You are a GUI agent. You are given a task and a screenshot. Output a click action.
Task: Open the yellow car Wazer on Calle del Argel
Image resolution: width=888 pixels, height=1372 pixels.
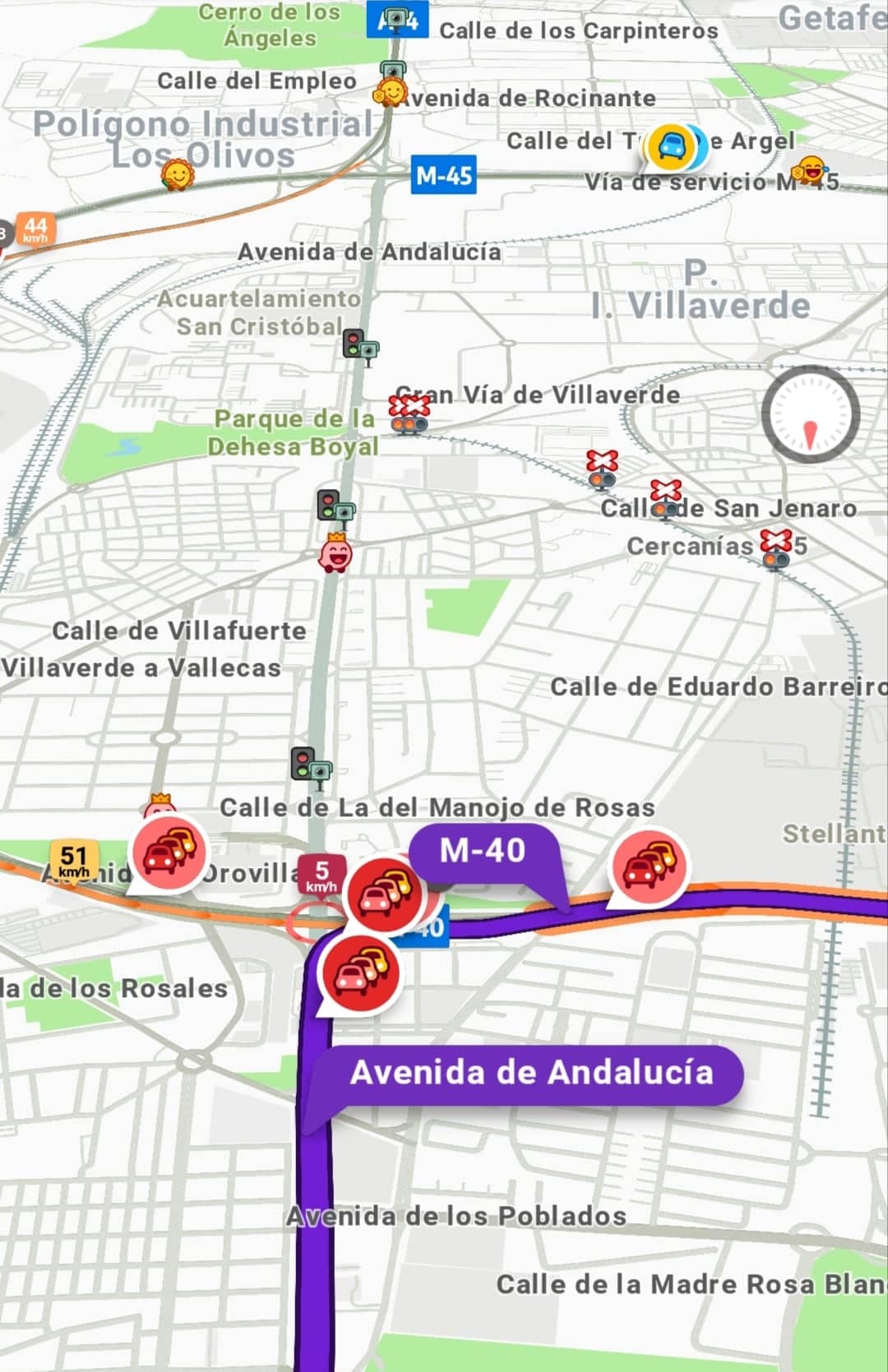point(672,146)
